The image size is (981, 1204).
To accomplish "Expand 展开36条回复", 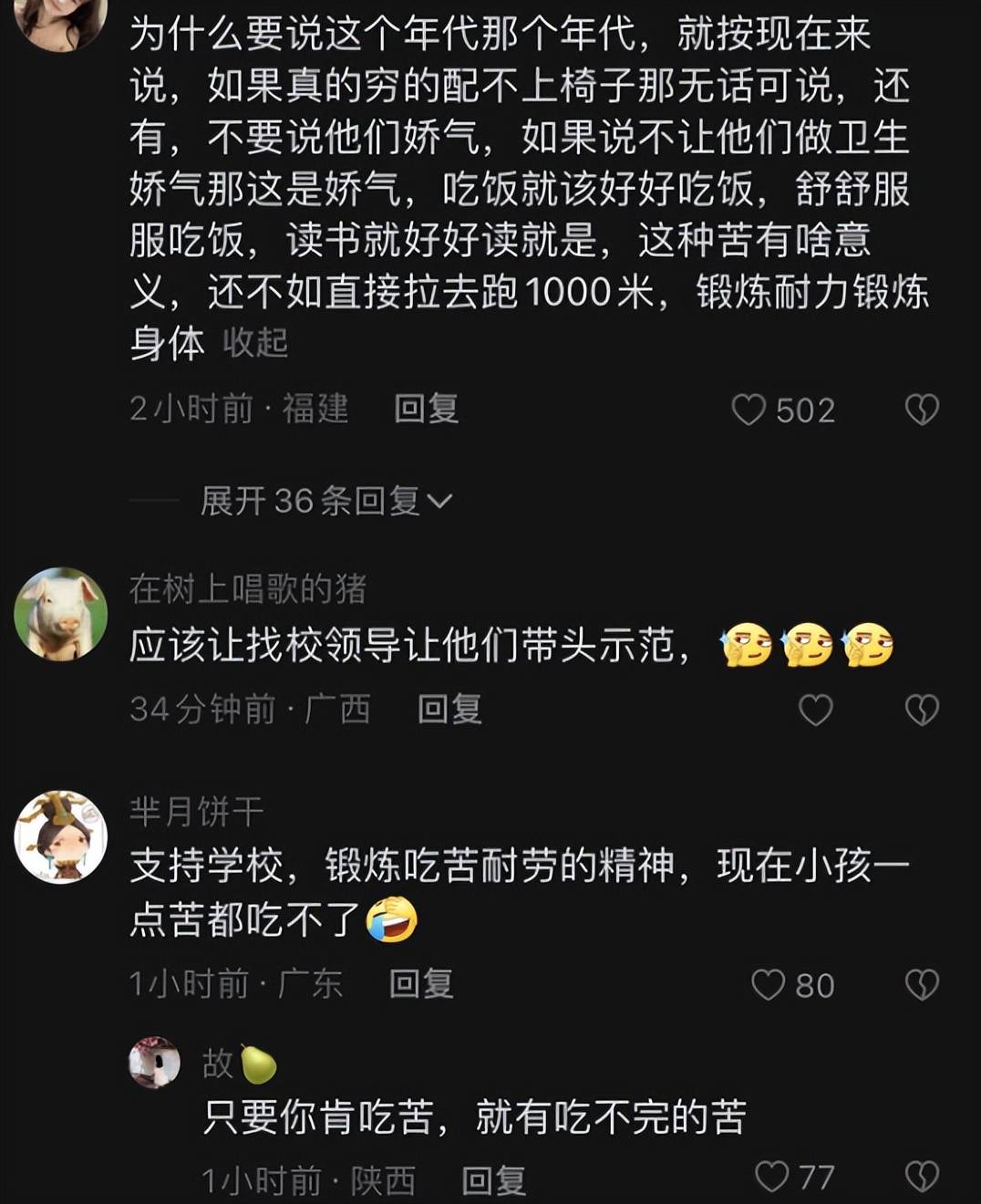I will (325, 501).
